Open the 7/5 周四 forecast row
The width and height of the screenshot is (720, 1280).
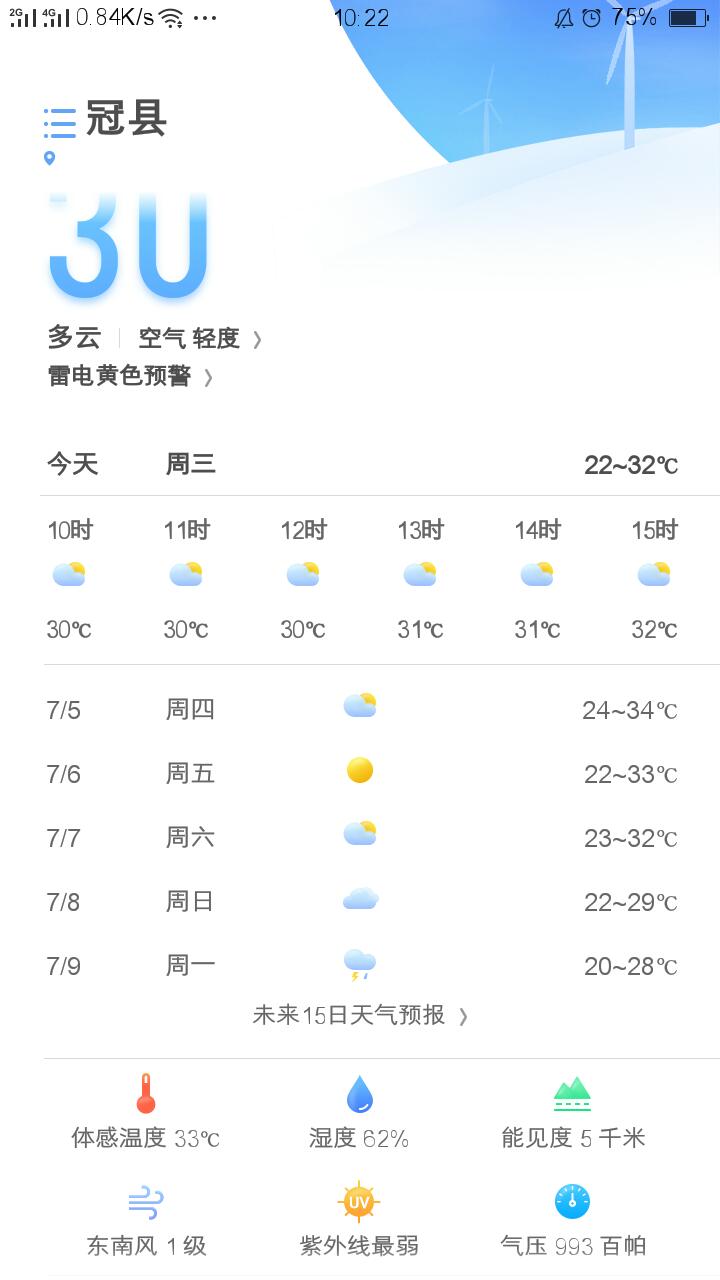(361, 709)
